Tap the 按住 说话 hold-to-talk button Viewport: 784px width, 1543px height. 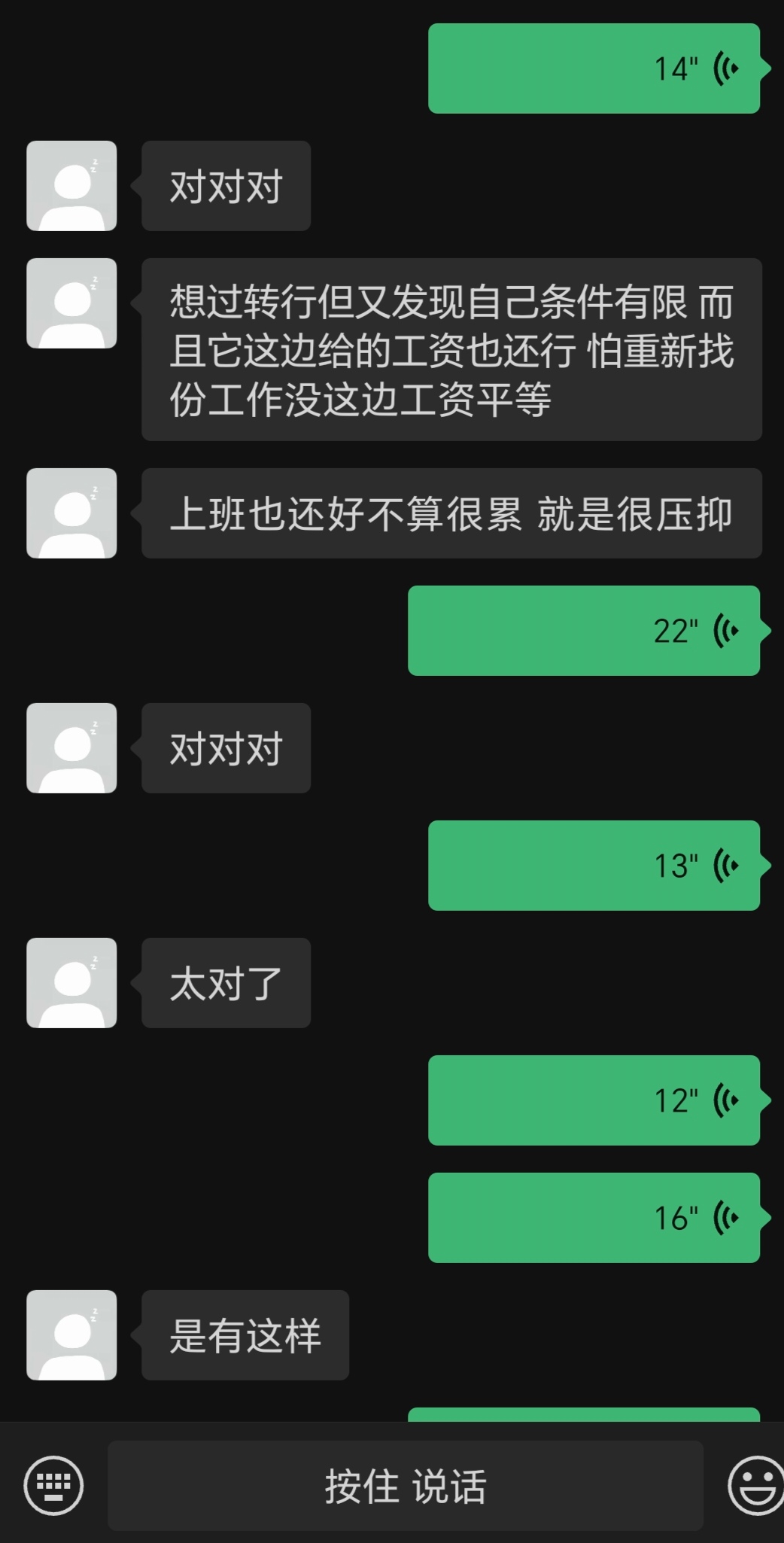(406, 1486)
